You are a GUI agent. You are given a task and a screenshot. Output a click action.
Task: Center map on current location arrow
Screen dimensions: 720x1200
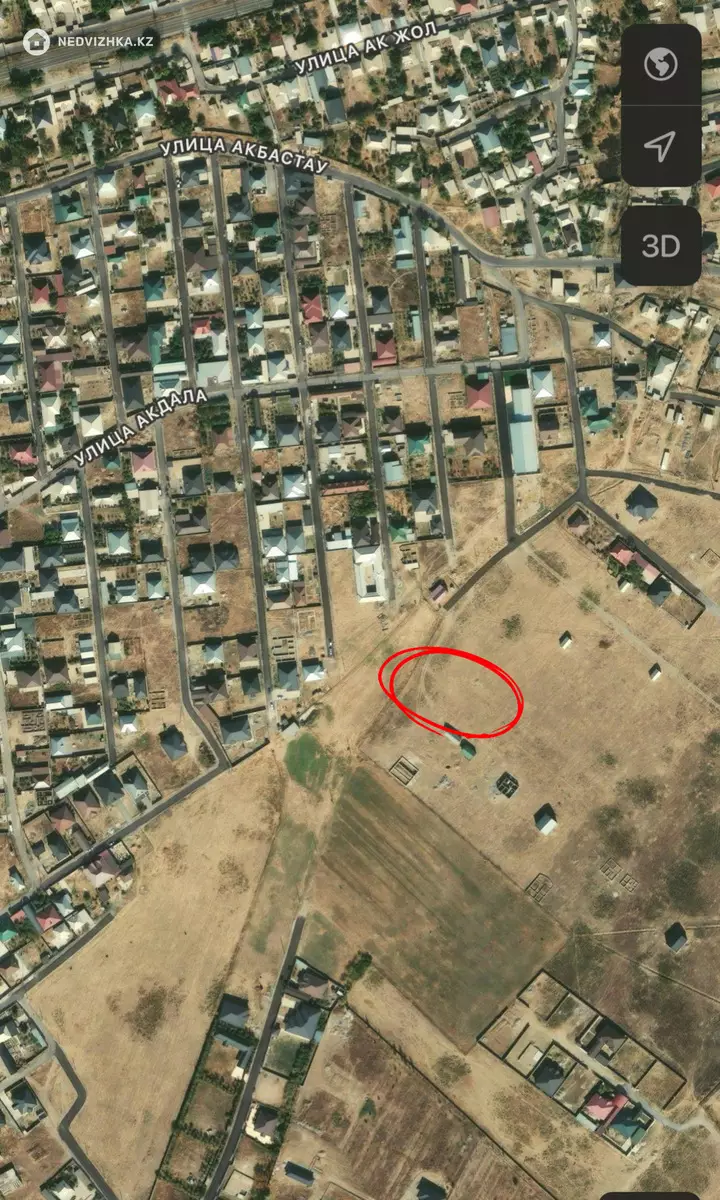(x=660, y=146)
